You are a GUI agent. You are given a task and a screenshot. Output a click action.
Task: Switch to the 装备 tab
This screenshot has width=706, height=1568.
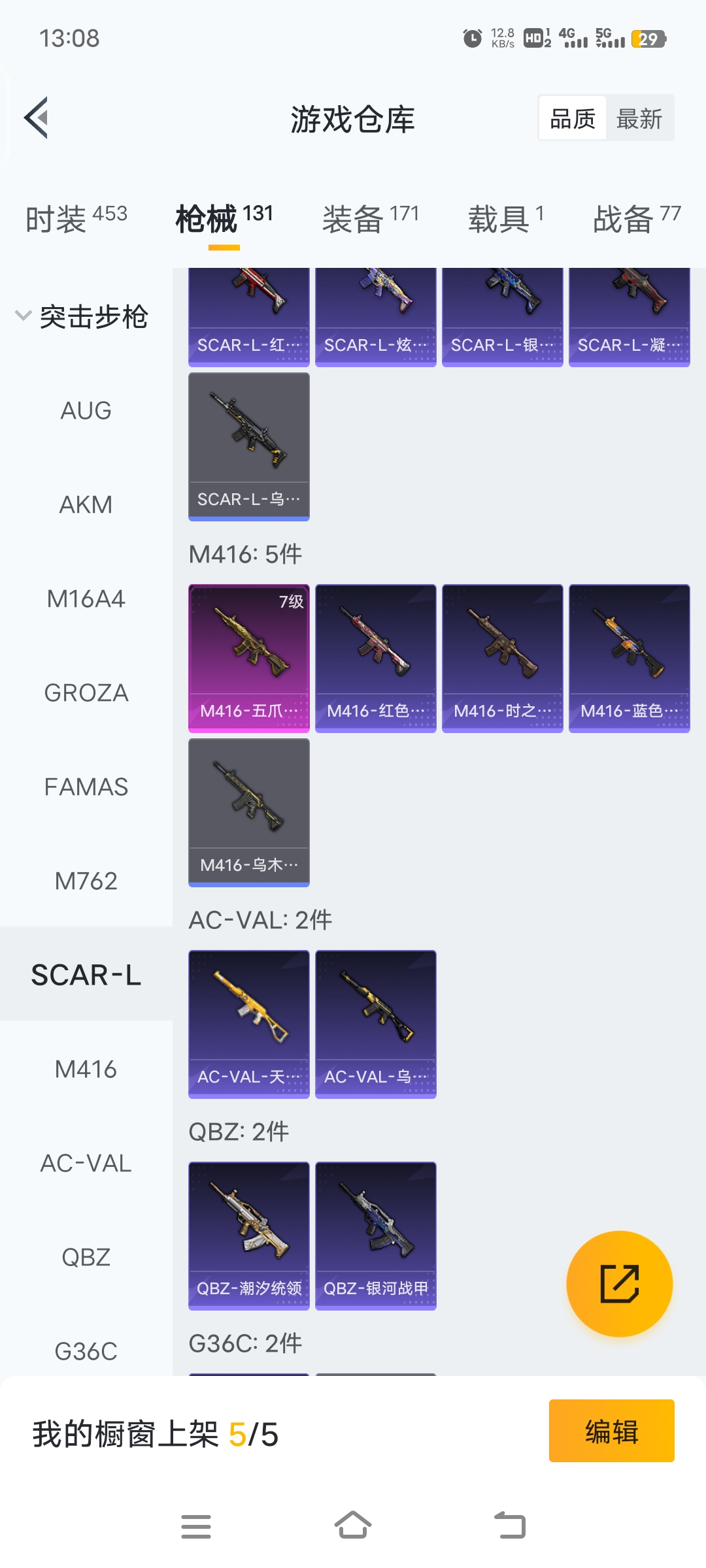(370, 219)
